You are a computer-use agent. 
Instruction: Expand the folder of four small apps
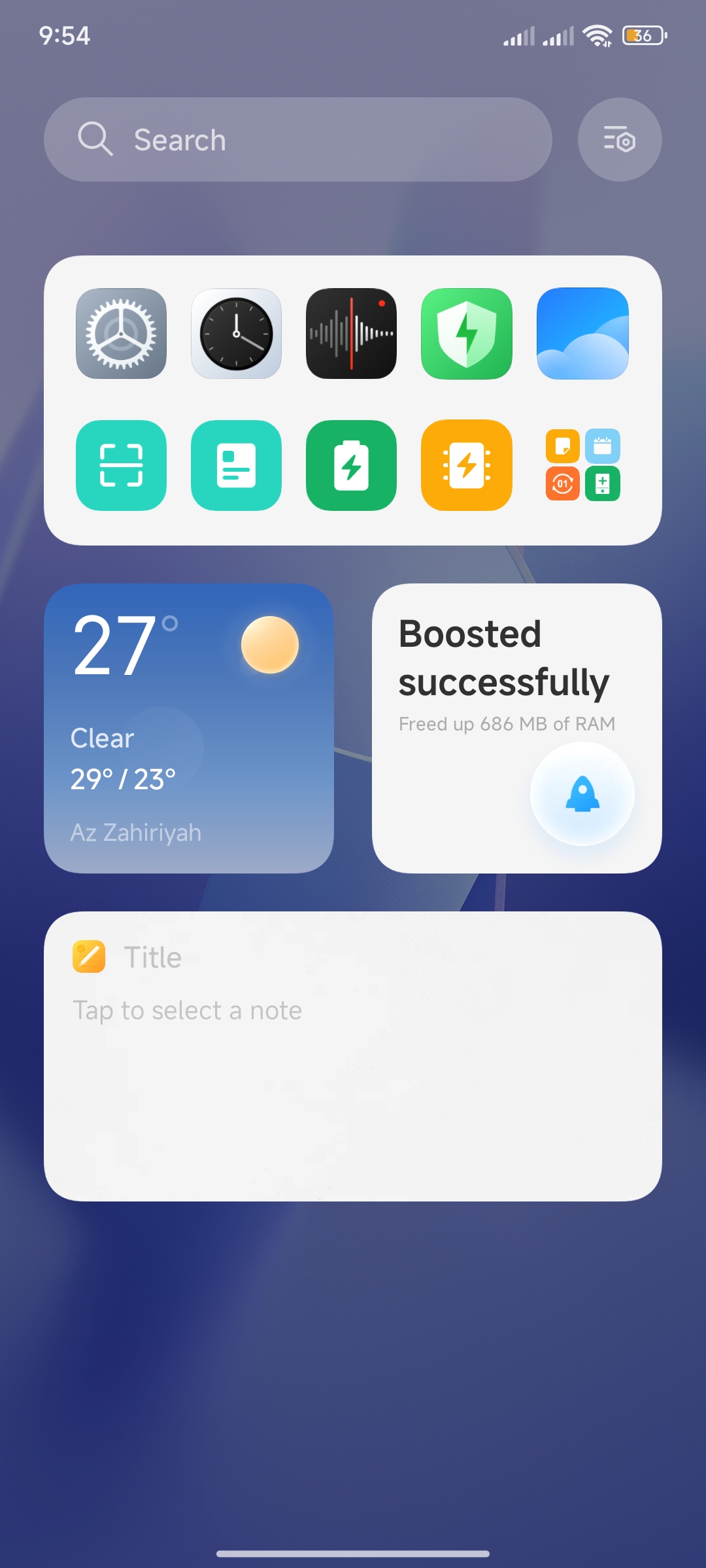coord(582,465)
